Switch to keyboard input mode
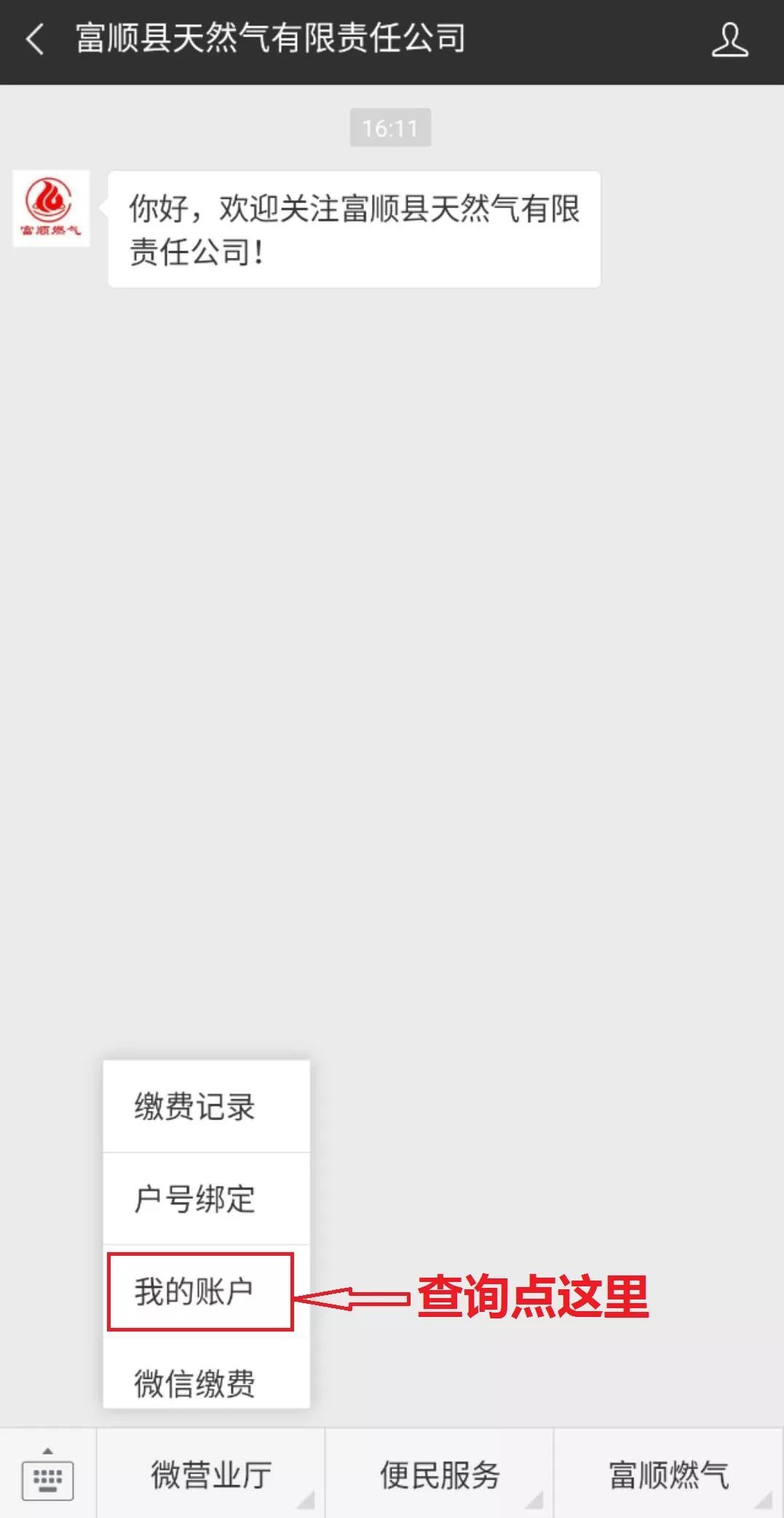 tap(48, 1475)
